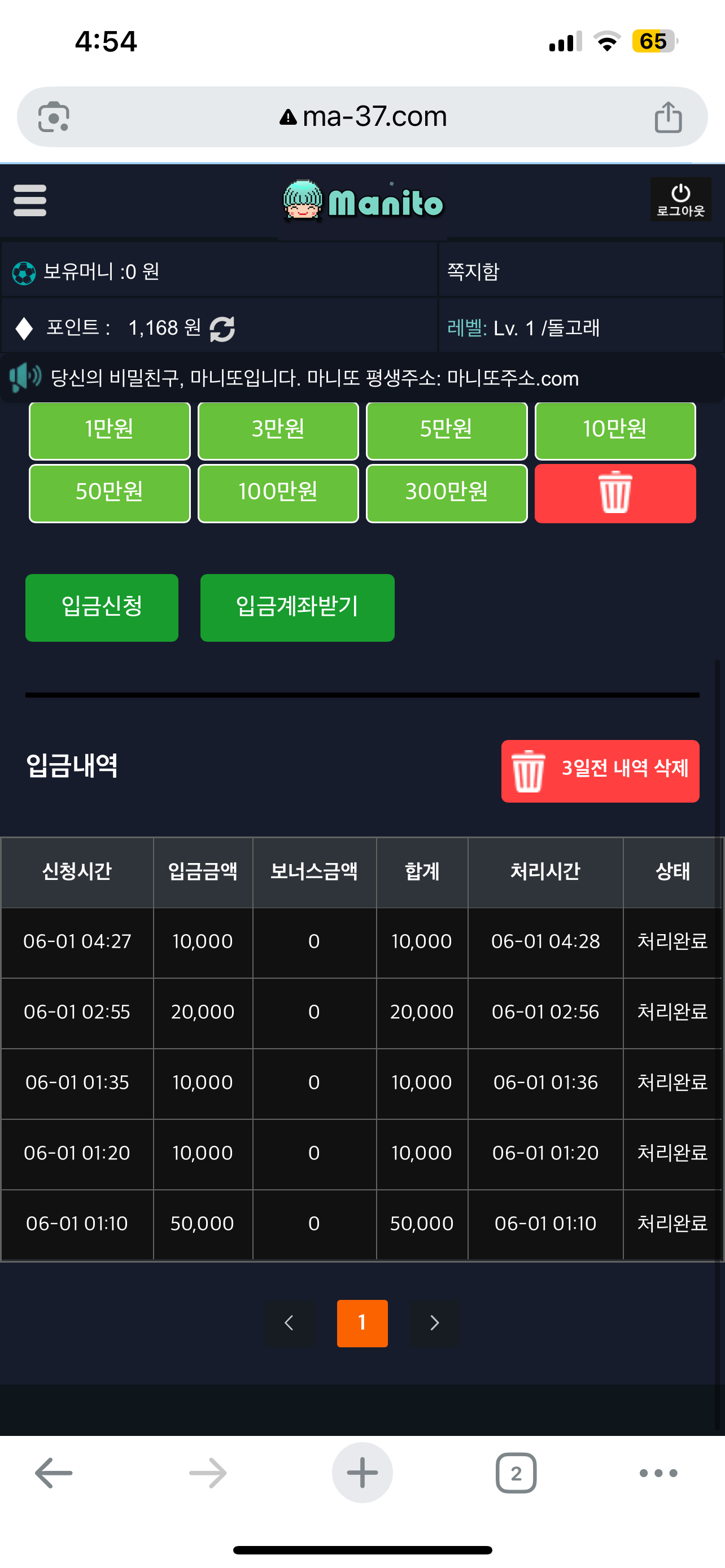Tap the 로그아웃 logout button
Image resolution: width=725 pixels, height=1568 pixels.
click(x=680, y=200)
